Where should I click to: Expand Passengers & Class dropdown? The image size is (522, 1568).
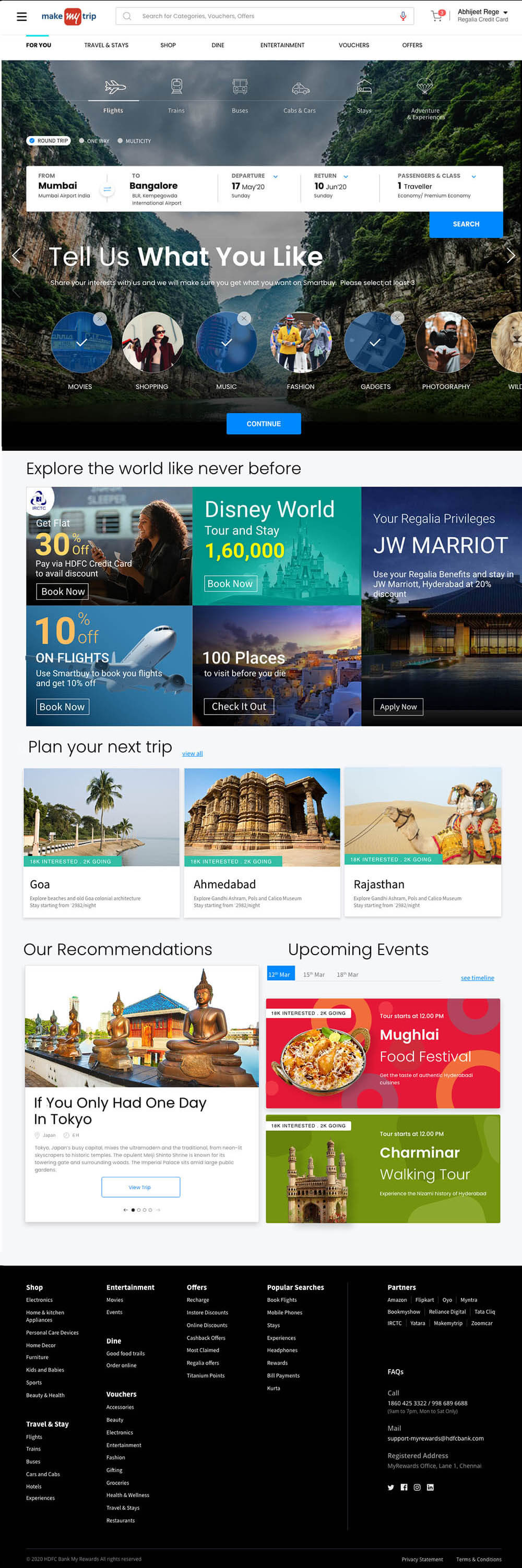pyautogui.click(x=473, y=176)
